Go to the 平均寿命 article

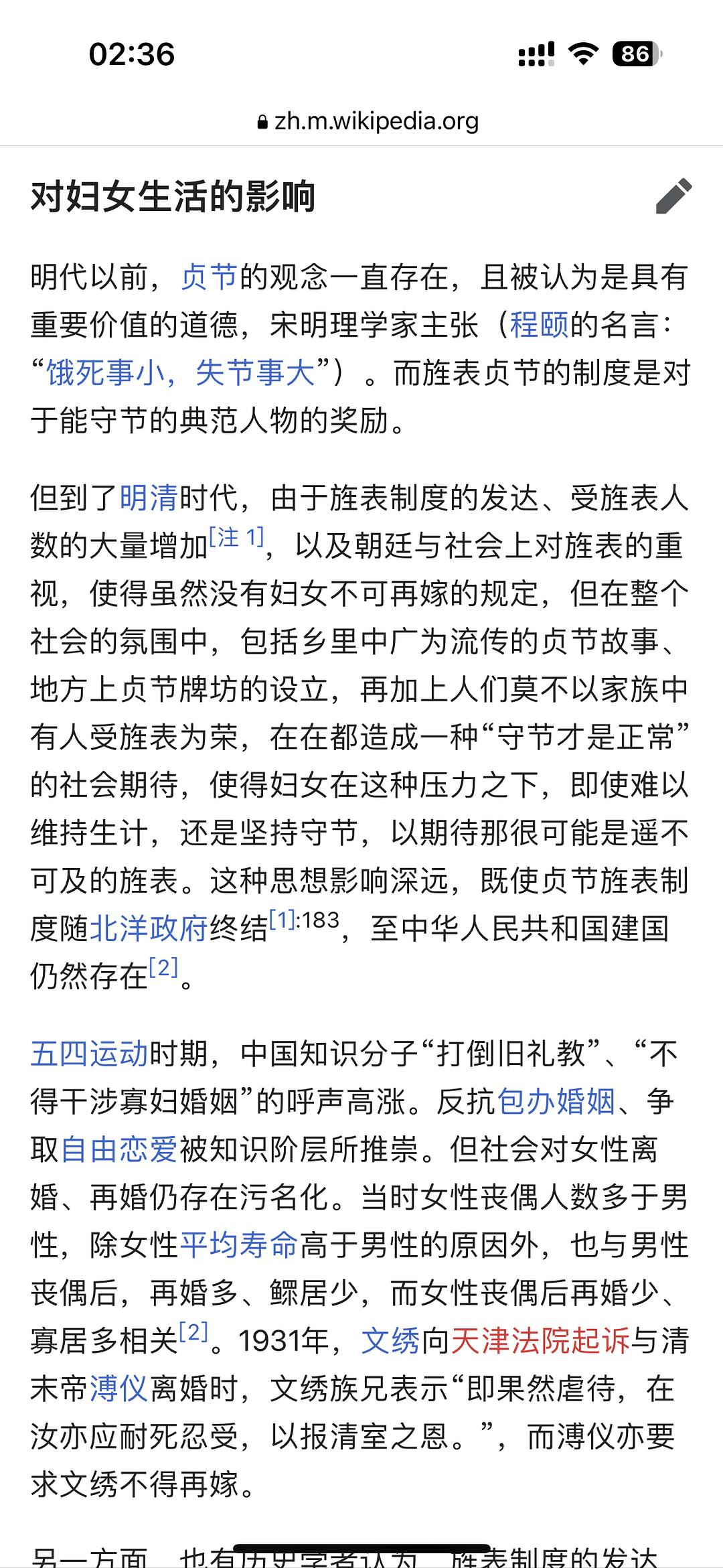coord(238,1245)
